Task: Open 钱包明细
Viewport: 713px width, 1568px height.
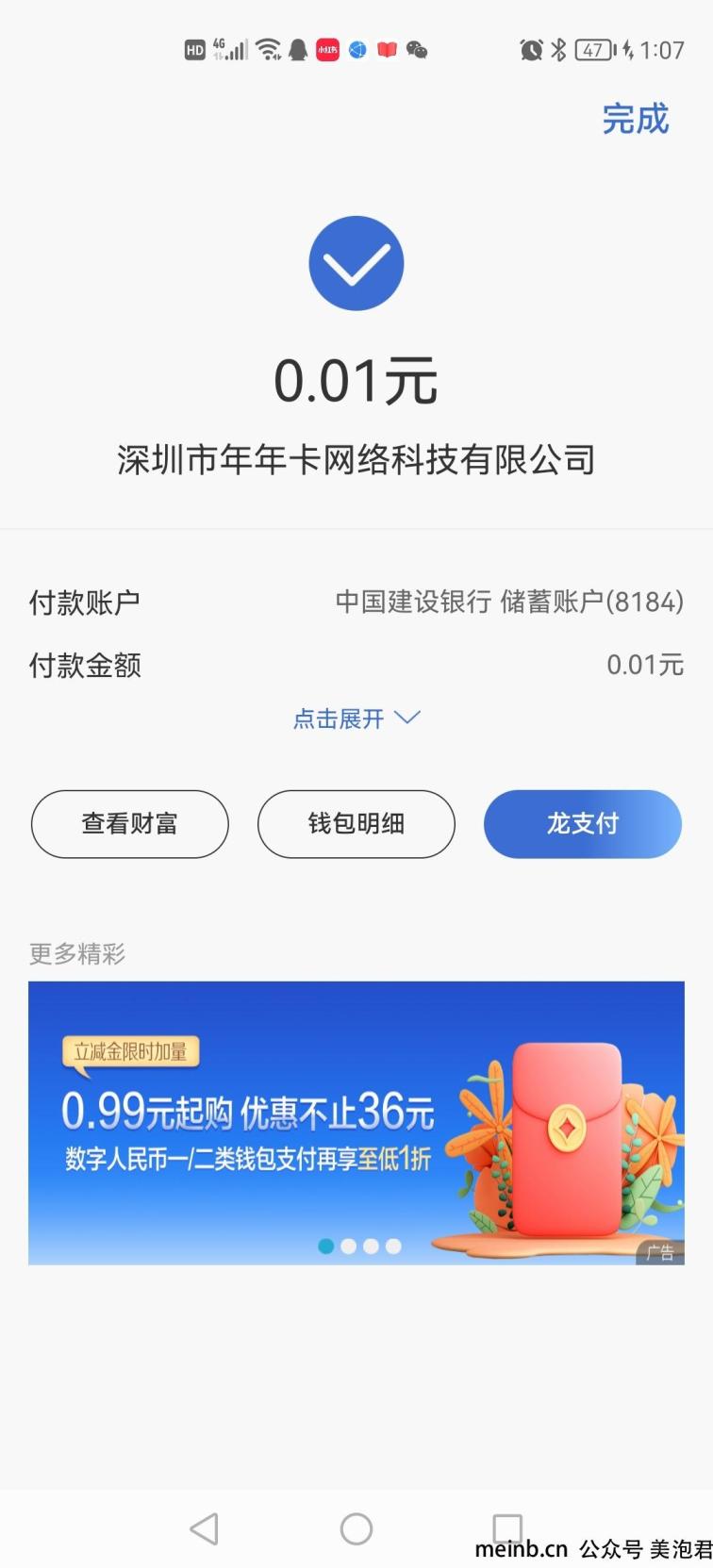Action: click(x=356, y=823)
